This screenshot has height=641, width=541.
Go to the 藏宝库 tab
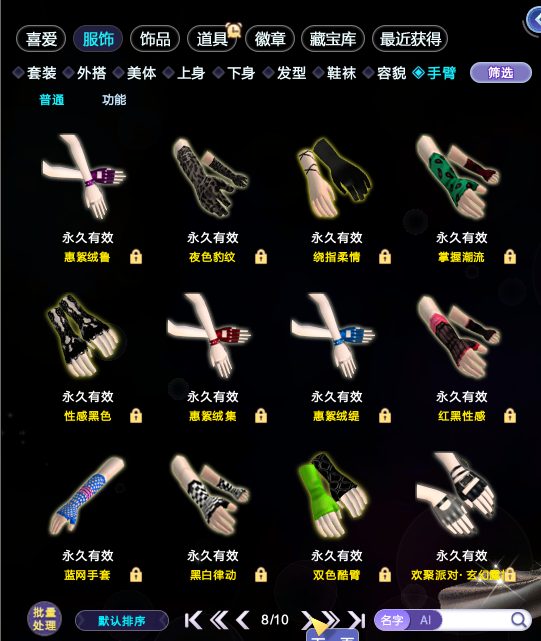pos(332,39)
